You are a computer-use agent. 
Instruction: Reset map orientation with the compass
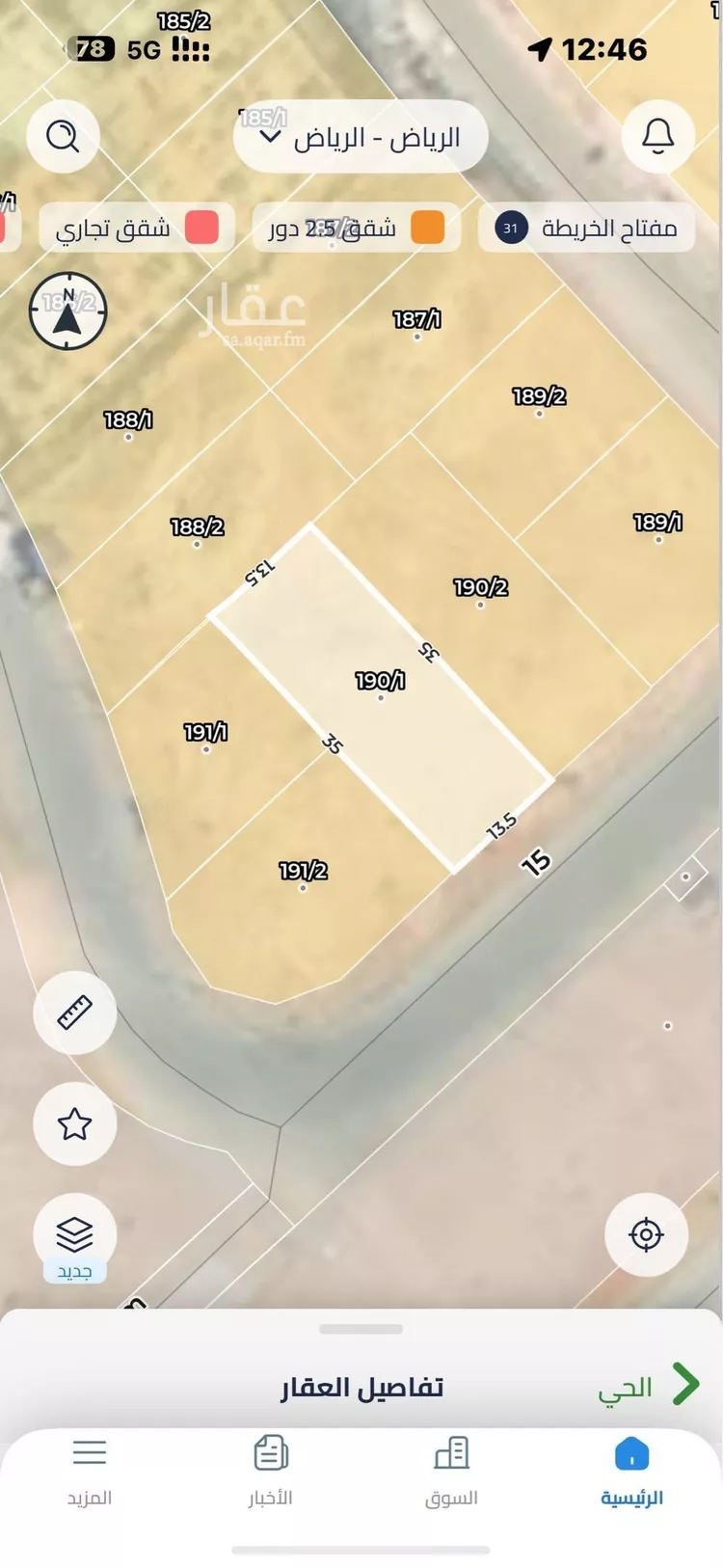click(67, 311)
